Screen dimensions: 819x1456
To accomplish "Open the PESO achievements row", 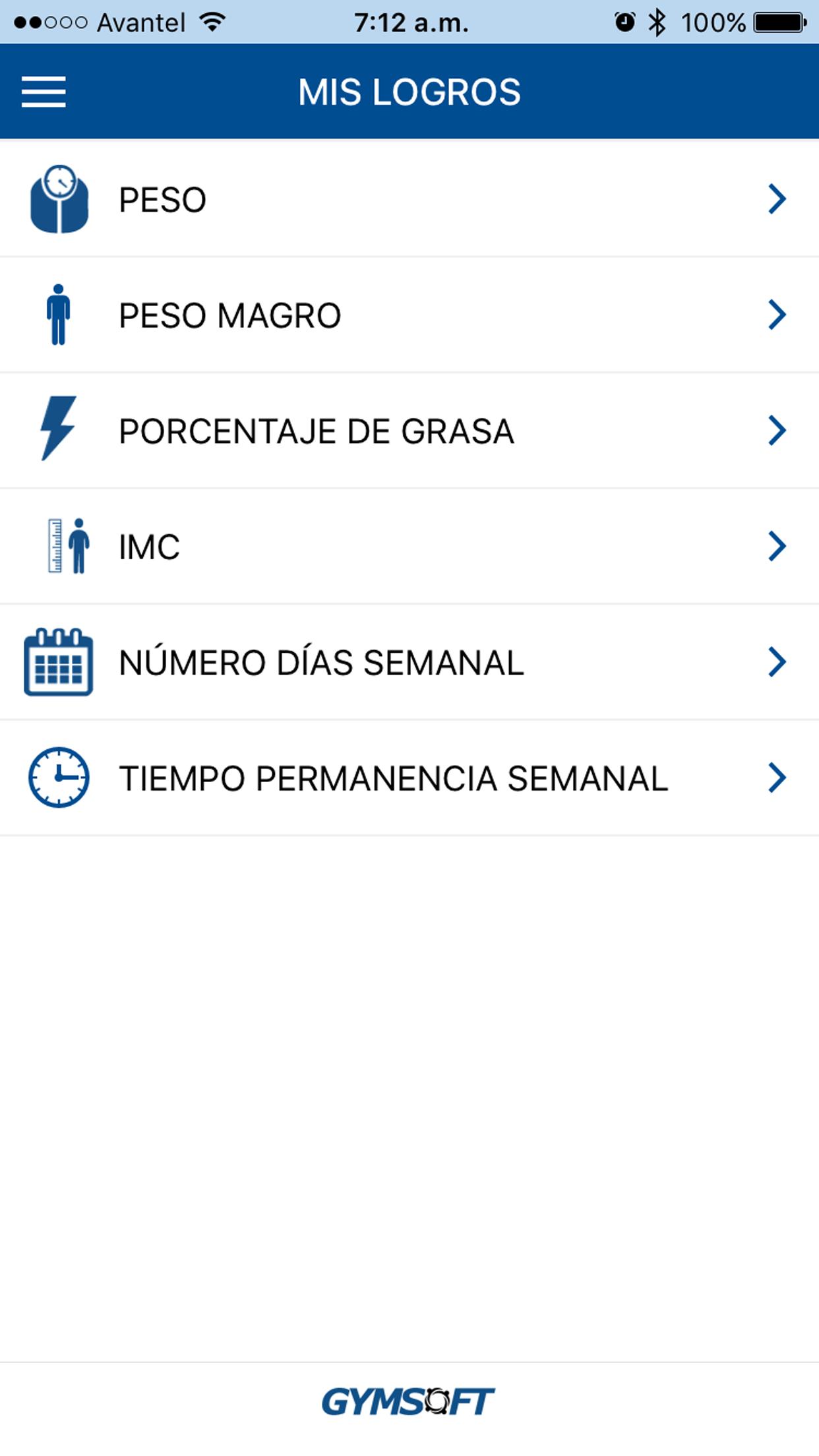I will click(409, 199).
